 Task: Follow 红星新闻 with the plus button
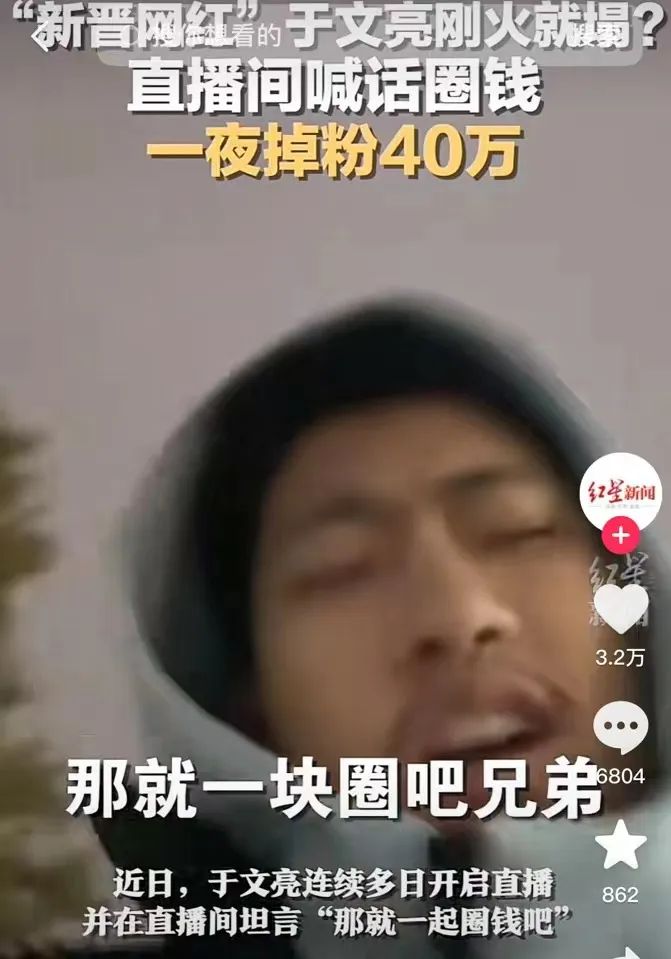click(x=621, y=536)
